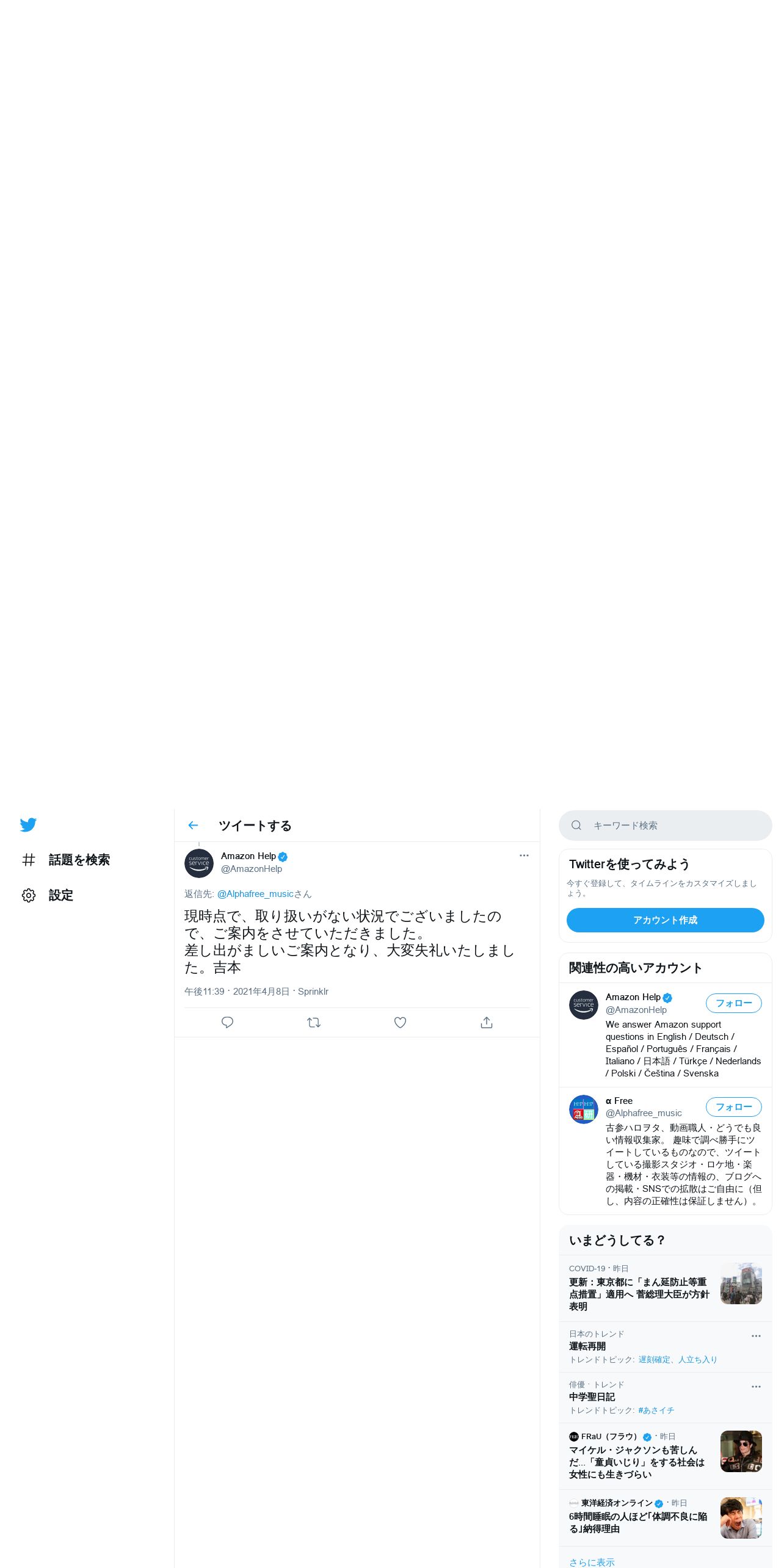784x1568 pixels.
Task: Tap the アカウント作成 button
Action: [x=666, y=920]
